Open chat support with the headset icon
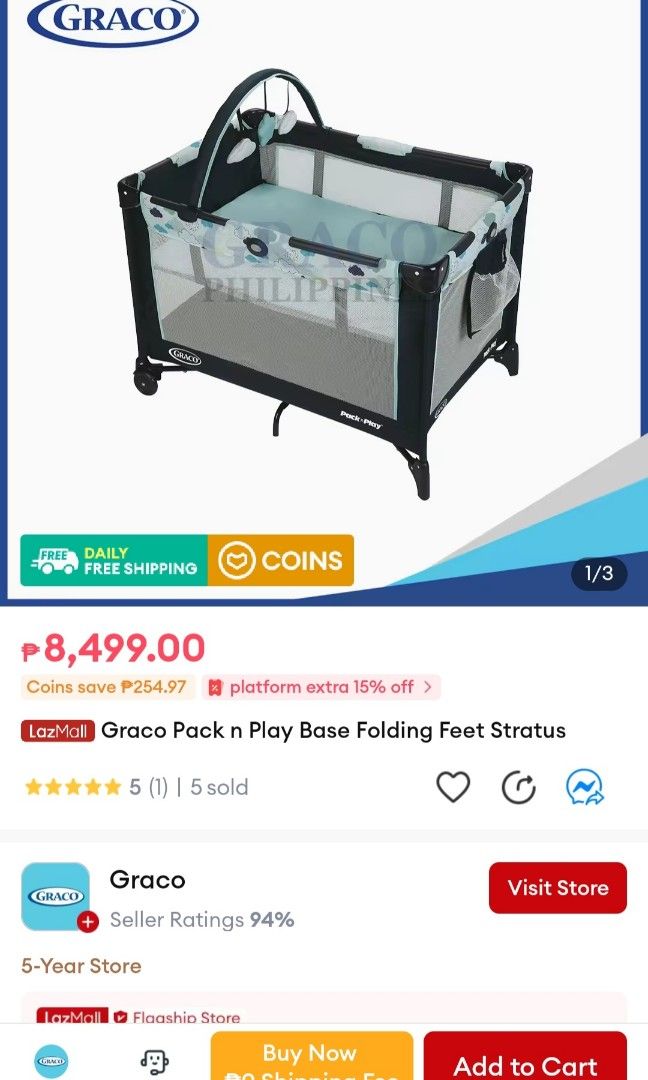This screenshot has height=1080, width=648. coord(154,1060)
